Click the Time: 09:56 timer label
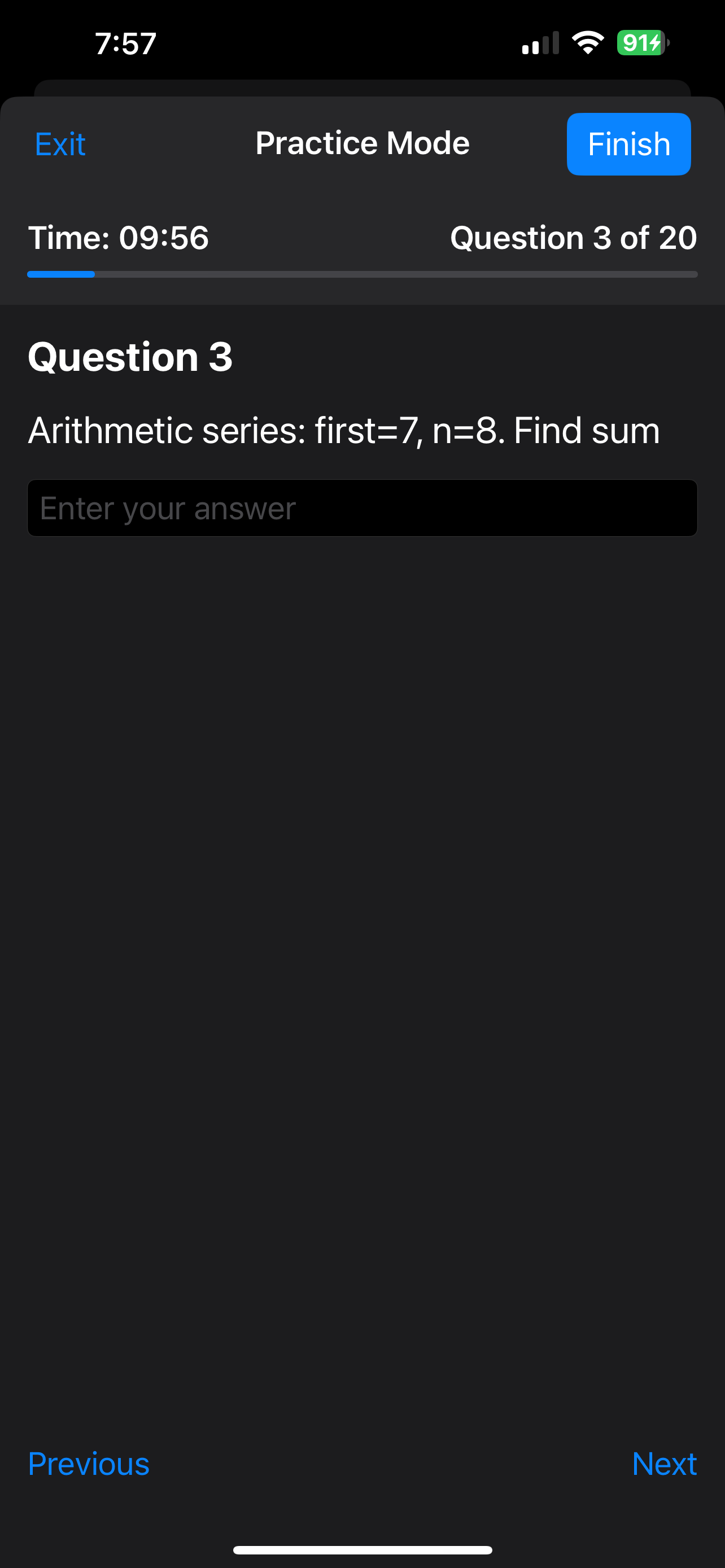 (117, 238)
